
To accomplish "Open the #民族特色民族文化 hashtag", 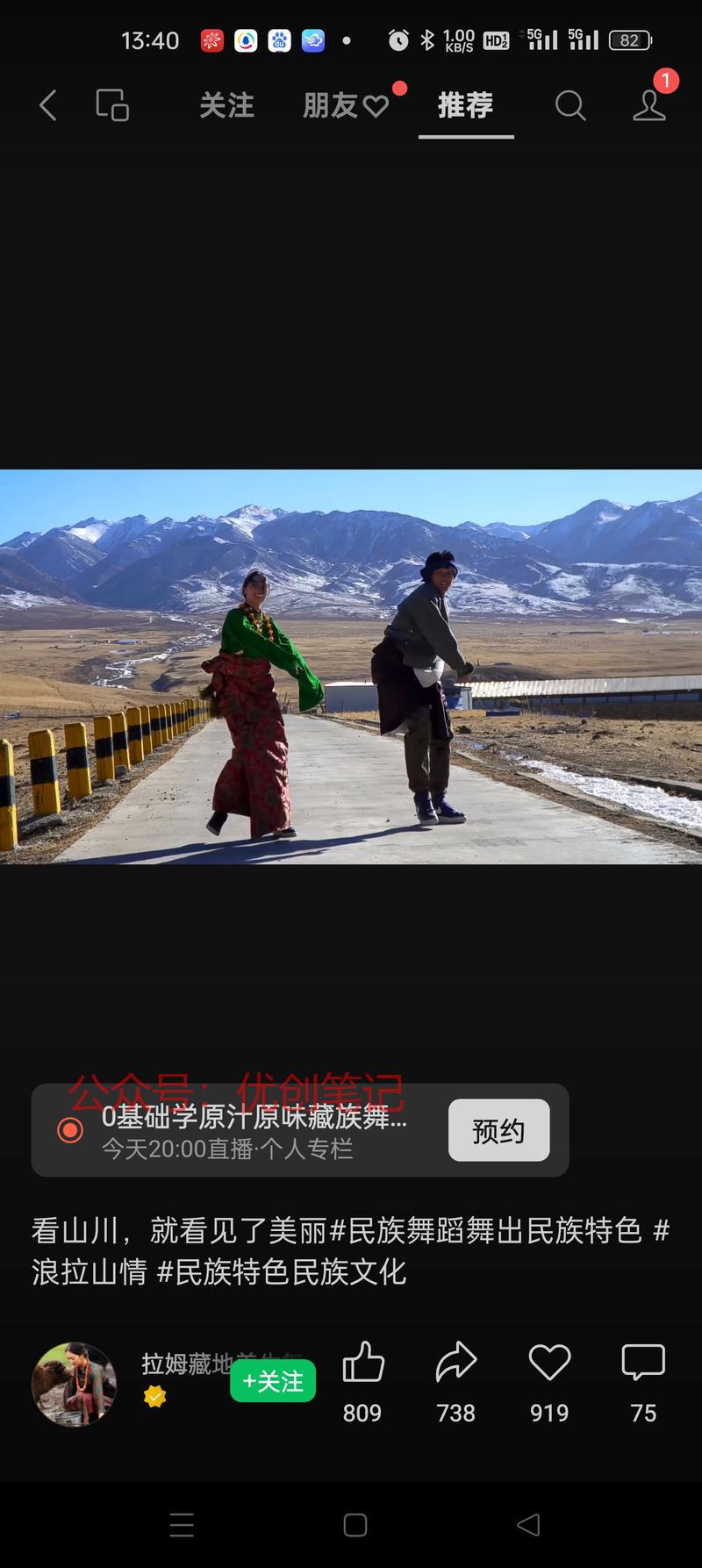I will click(281, 1271).
